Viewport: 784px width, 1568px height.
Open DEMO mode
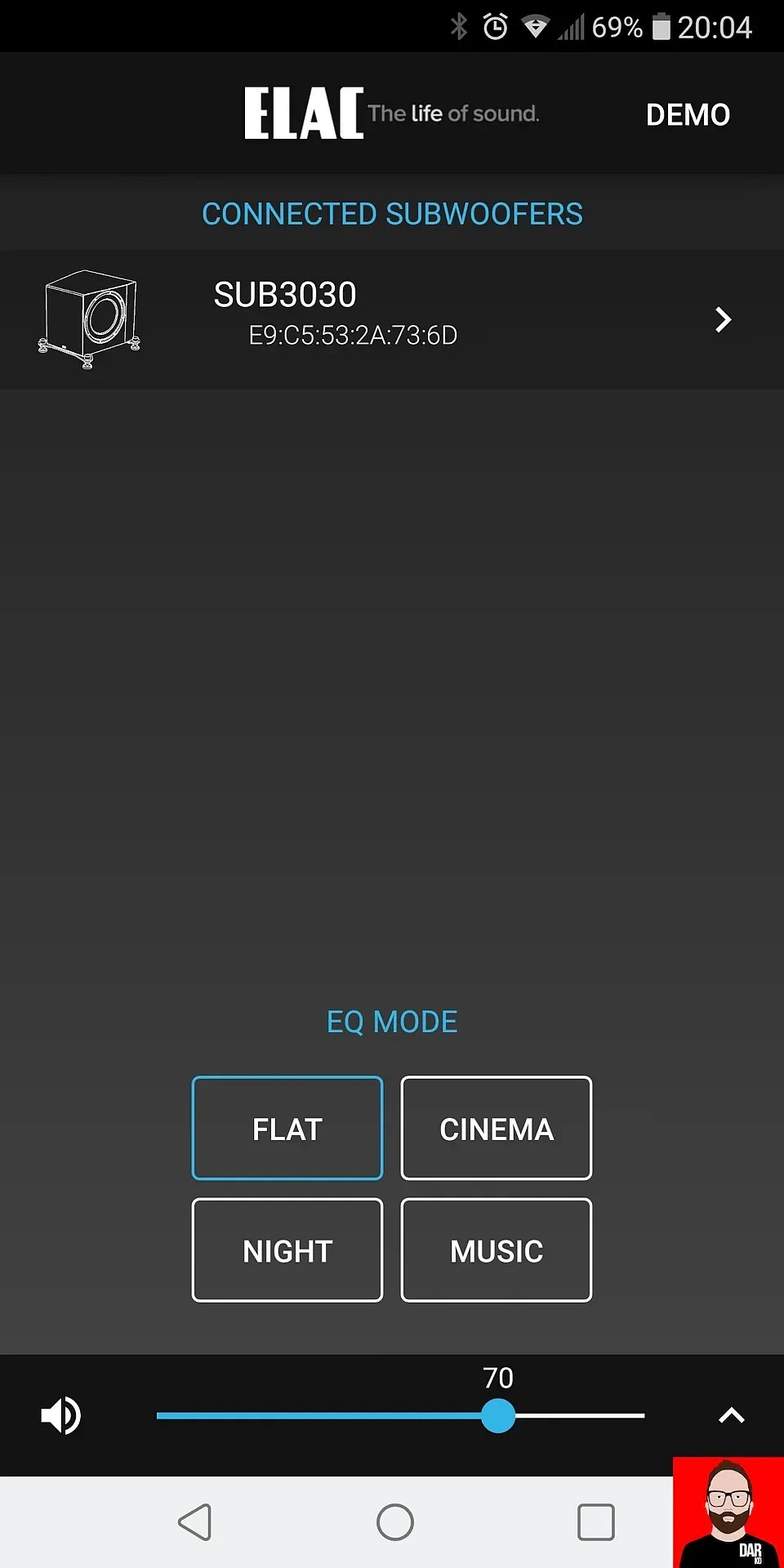pyautogui.click(x=688, y=114)
